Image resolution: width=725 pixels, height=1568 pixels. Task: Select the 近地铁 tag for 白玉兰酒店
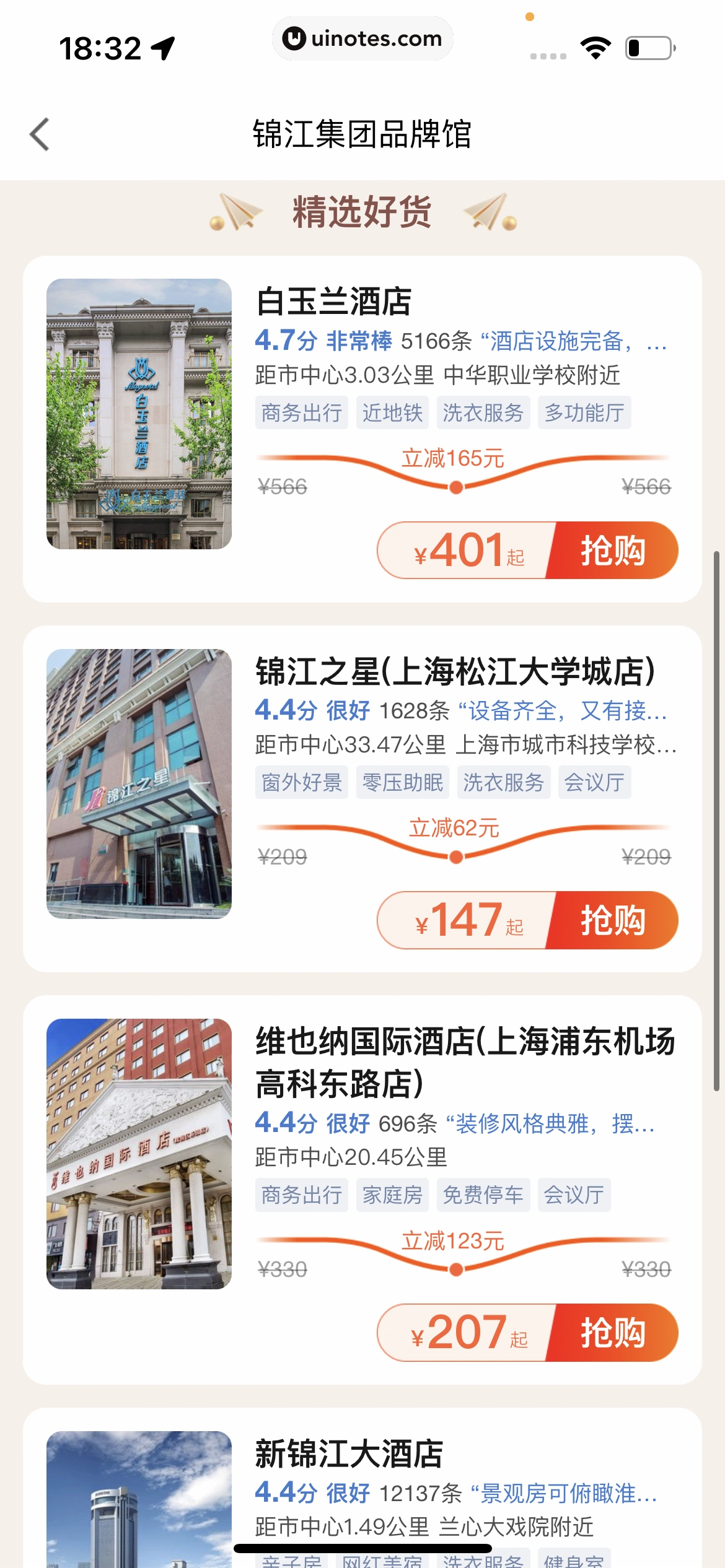coord(393,411)
